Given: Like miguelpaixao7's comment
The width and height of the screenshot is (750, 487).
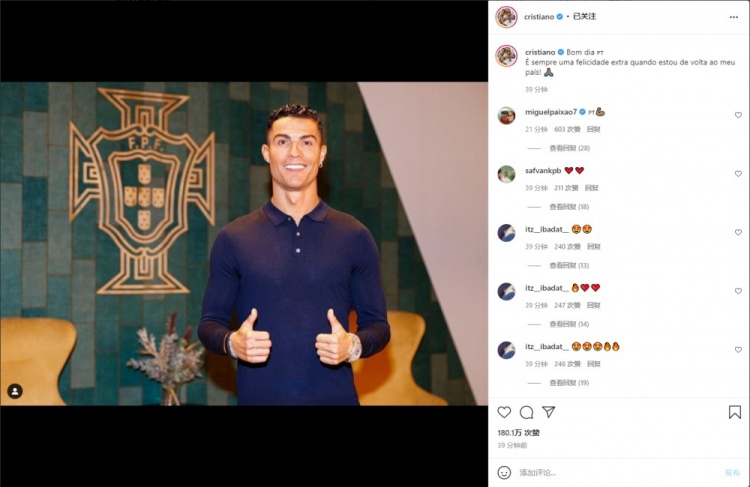Looking at the screenshot, I should pyautogui.click(x=738, y=115).
